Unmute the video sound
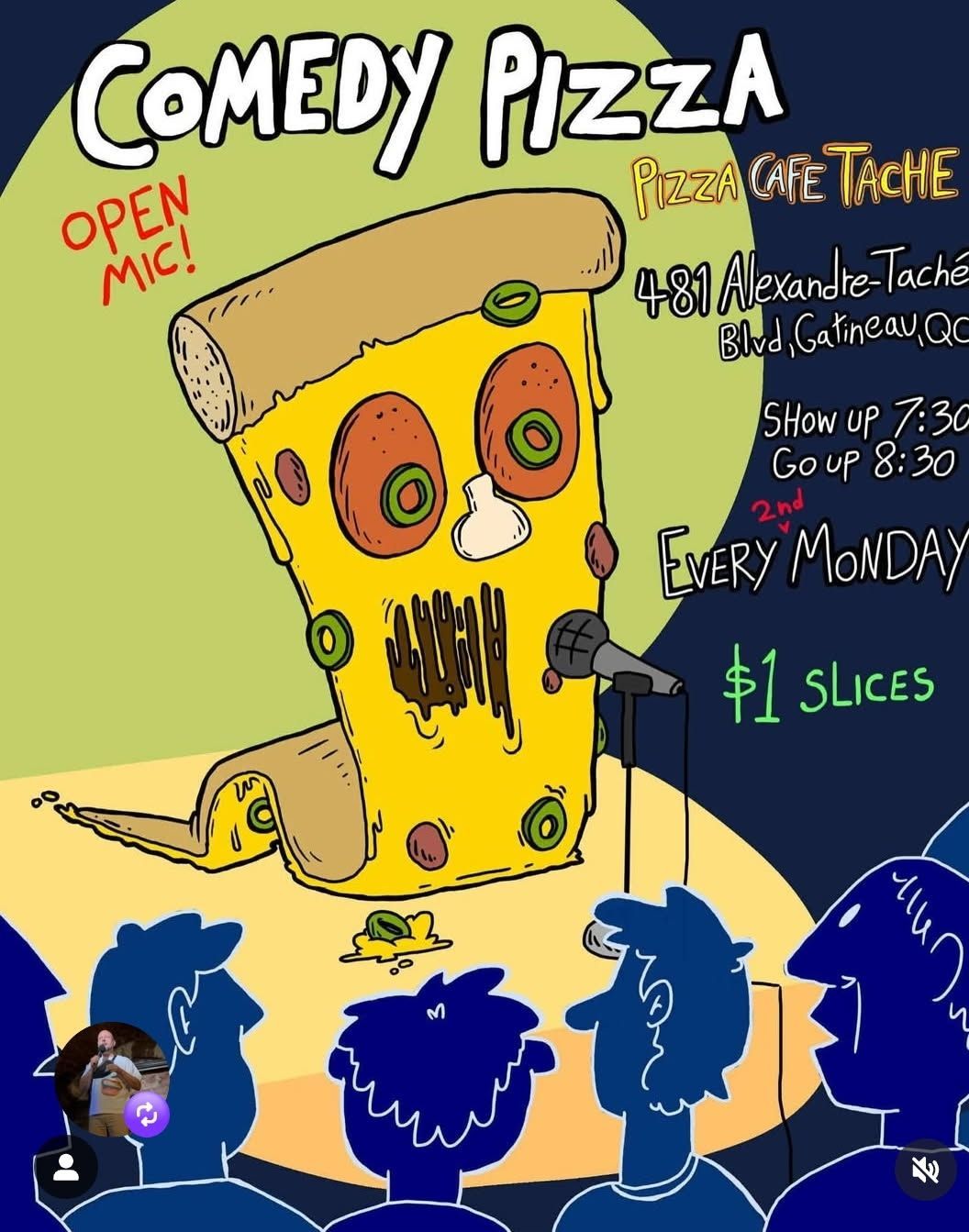Image resolution: width=969 pixels, height=1232 pixels. click(925, 1170)
